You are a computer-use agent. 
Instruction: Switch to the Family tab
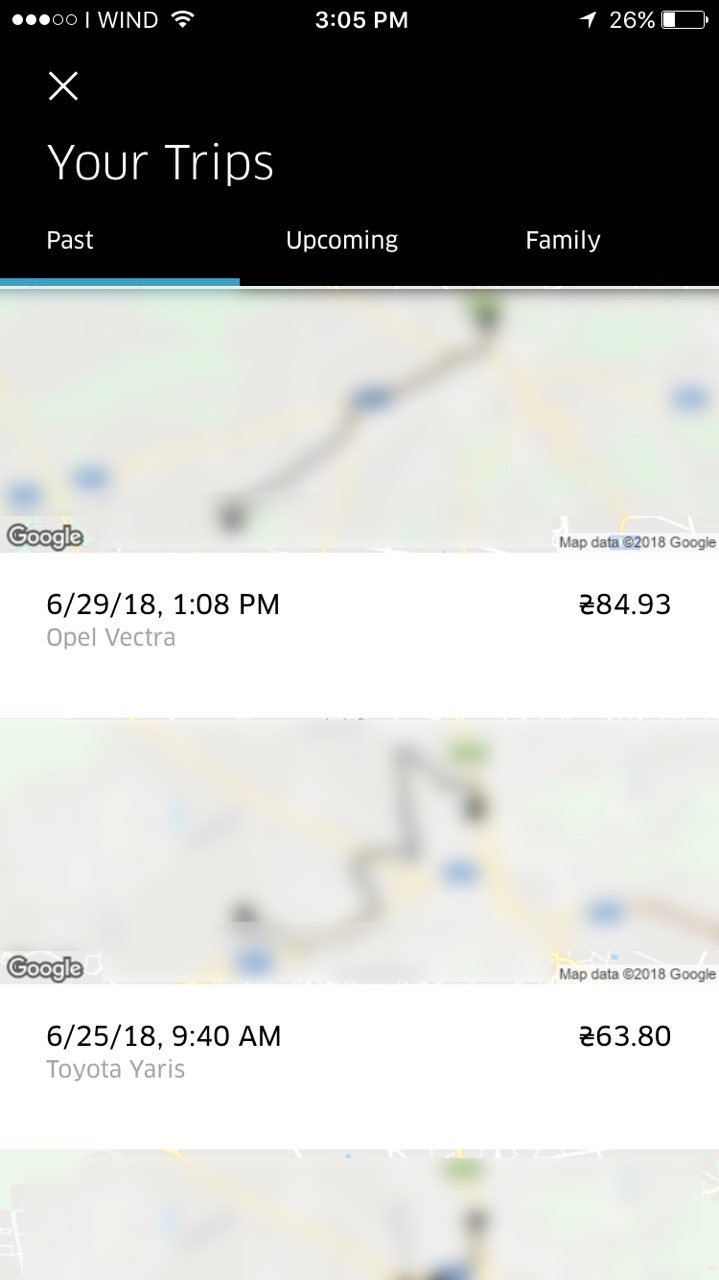562,241
